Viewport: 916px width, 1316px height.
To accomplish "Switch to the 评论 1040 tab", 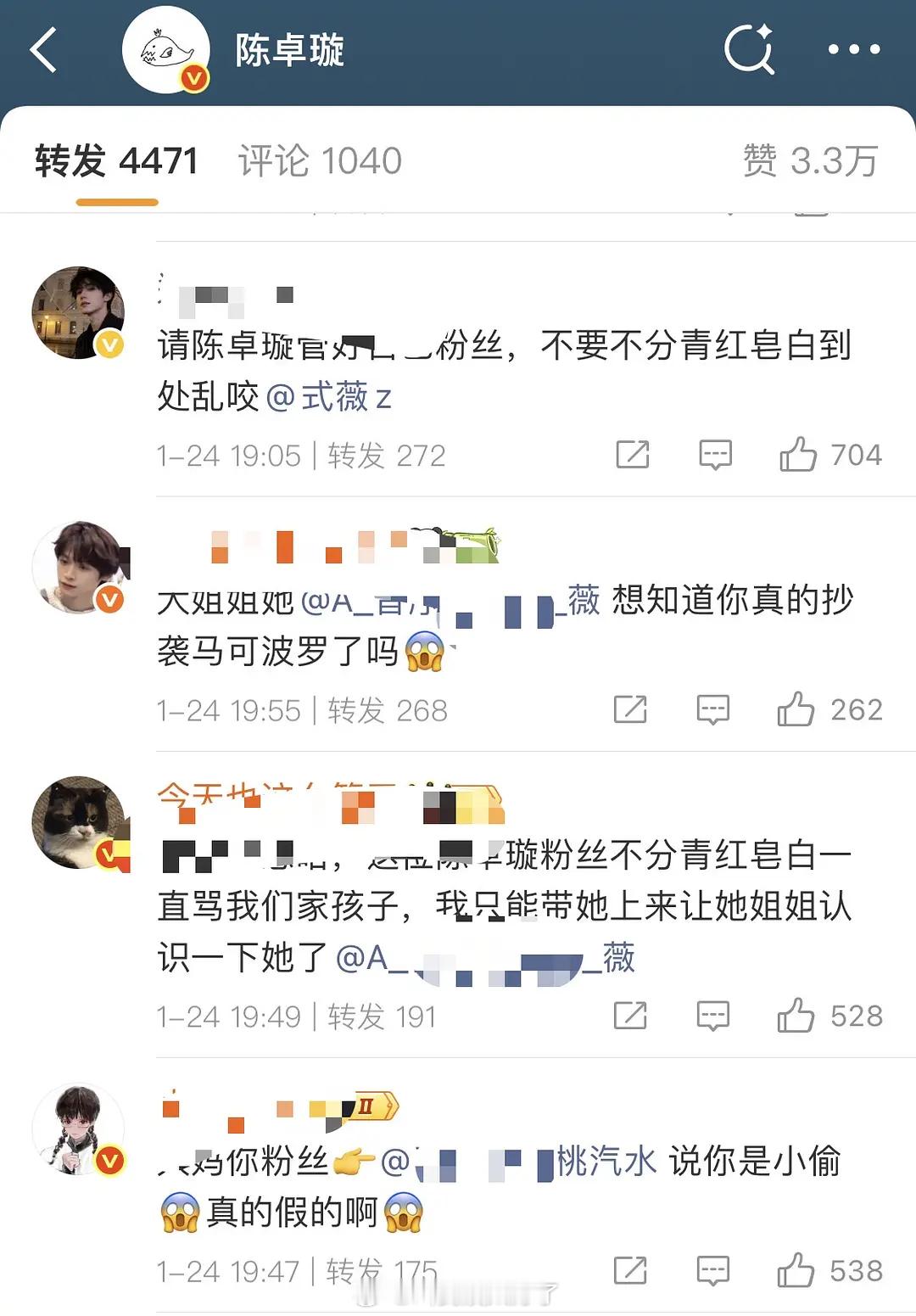I will [x=320, y=160].
